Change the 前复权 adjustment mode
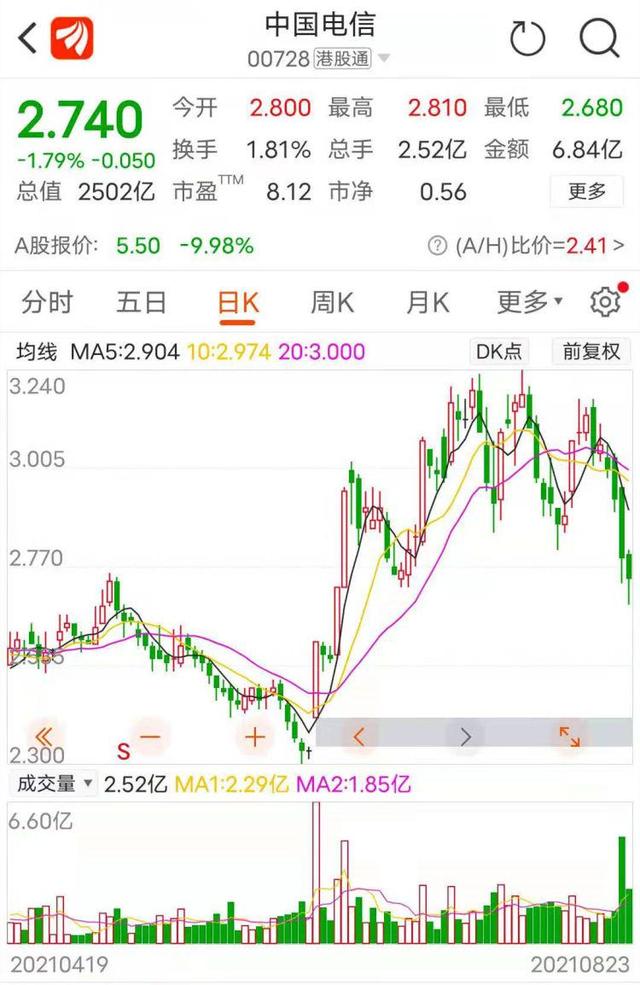Image resolution: width=640 pixels, height=985 pixels. pos(591,352)
